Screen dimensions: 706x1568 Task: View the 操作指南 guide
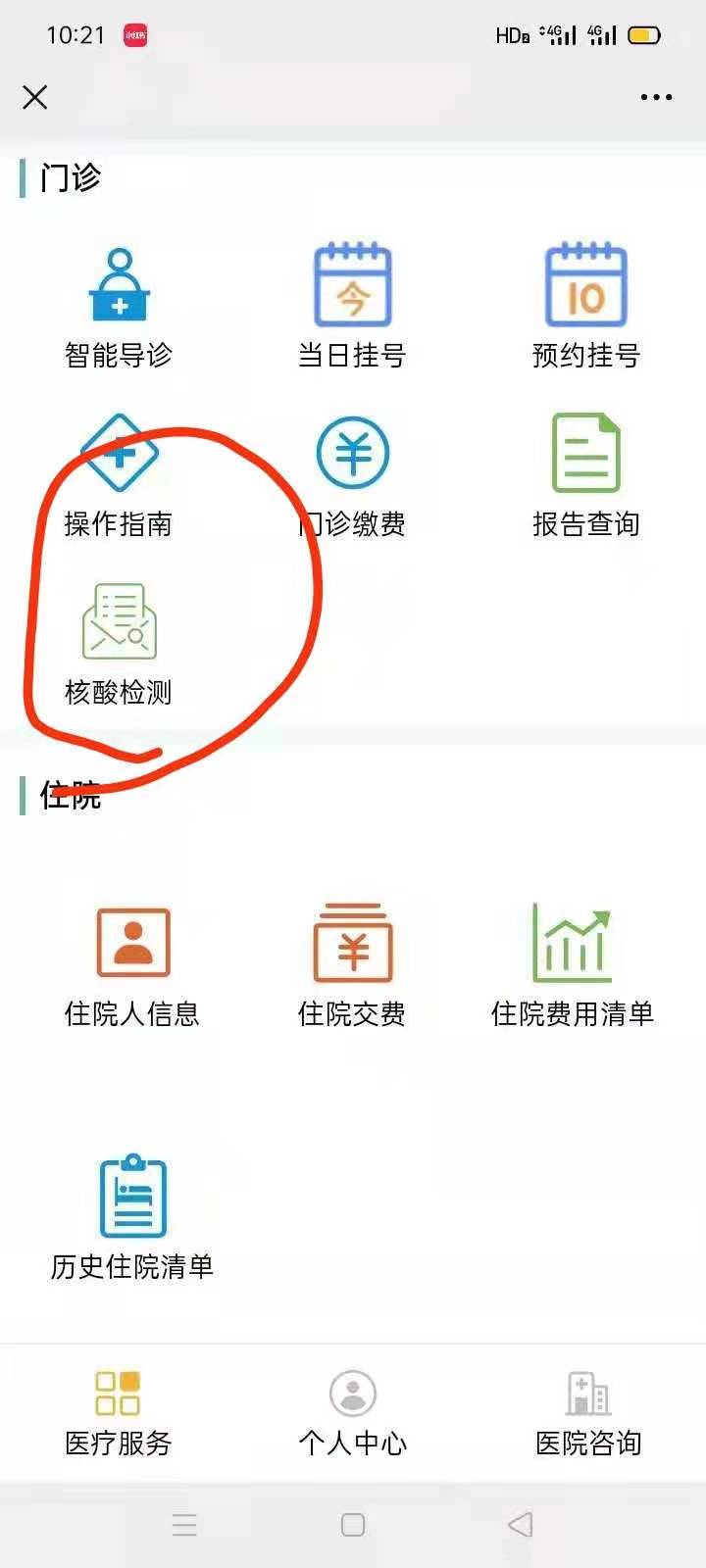[119, 476]
